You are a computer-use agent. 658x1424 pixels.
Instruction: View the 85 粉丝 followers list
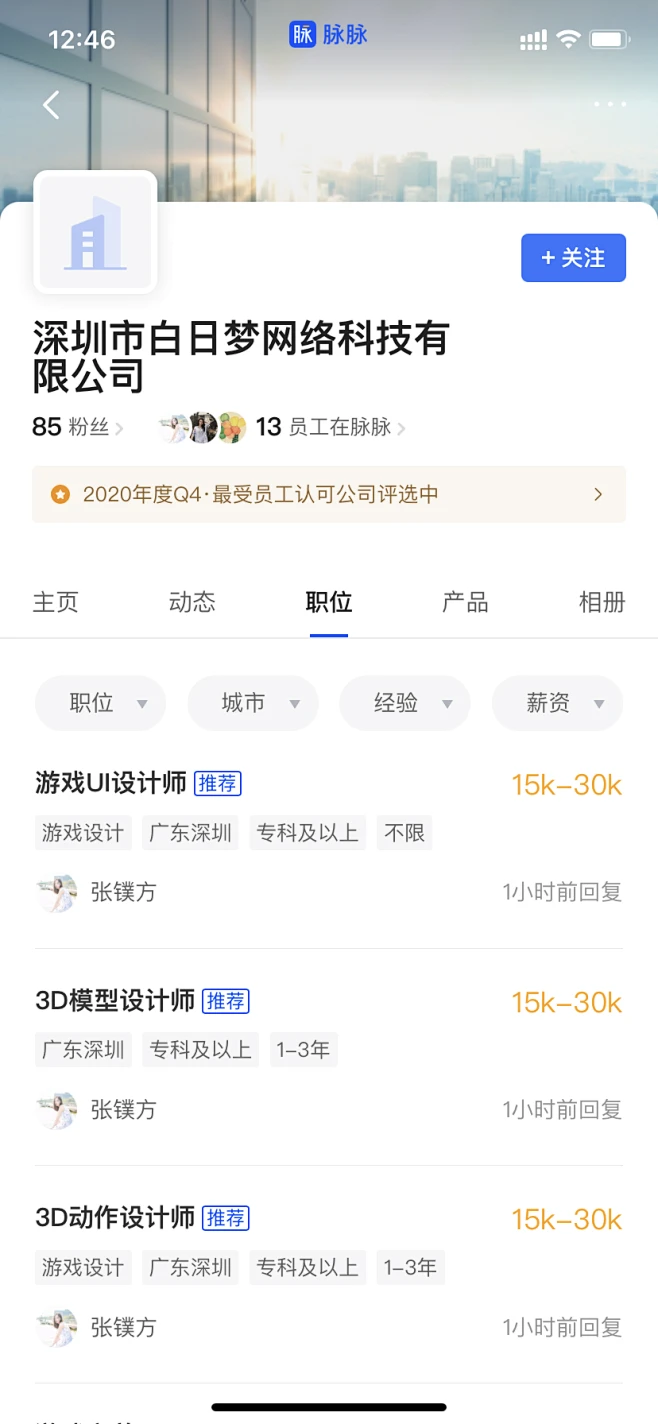pos(77,428)
